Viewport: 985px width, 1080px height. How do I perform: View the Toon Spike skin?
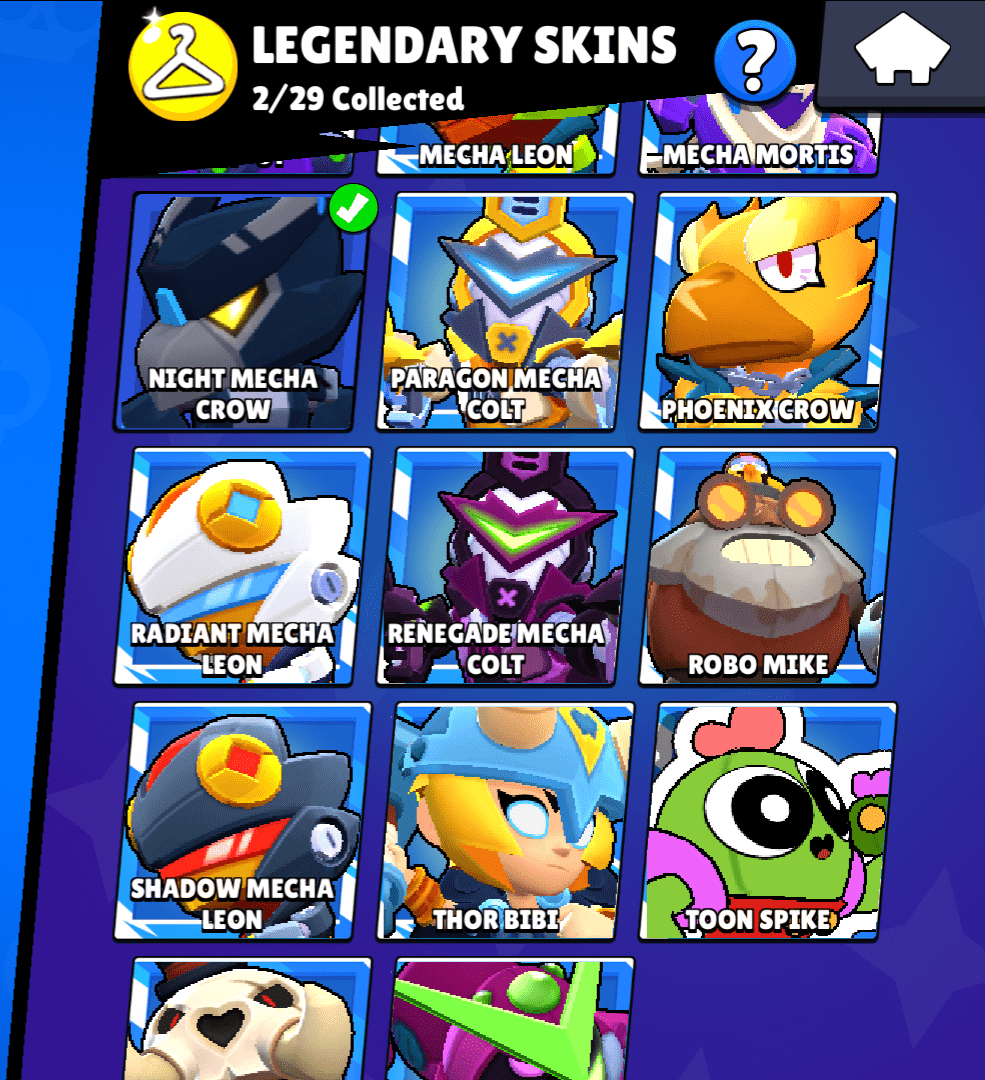pos(766,822)
